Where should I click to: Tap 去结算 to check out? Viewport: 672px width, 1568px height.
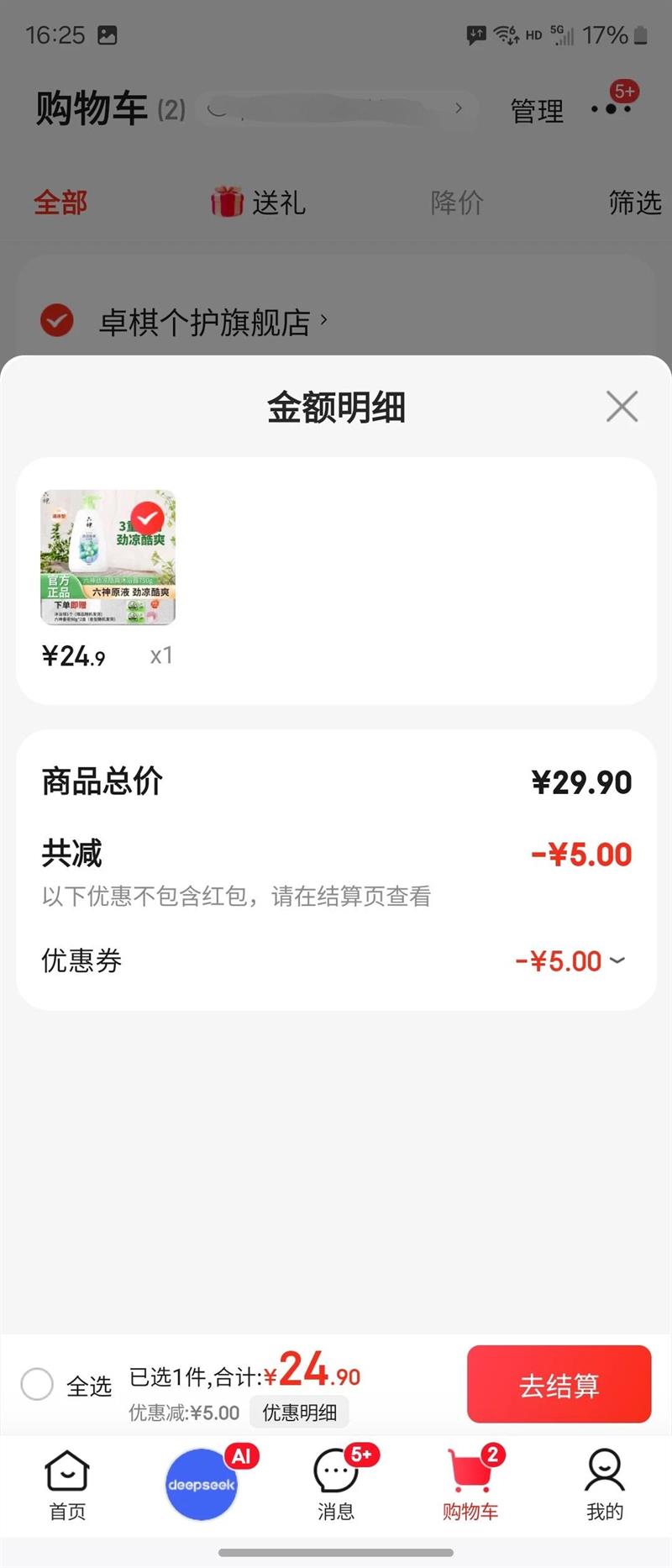pos(559,1384)
